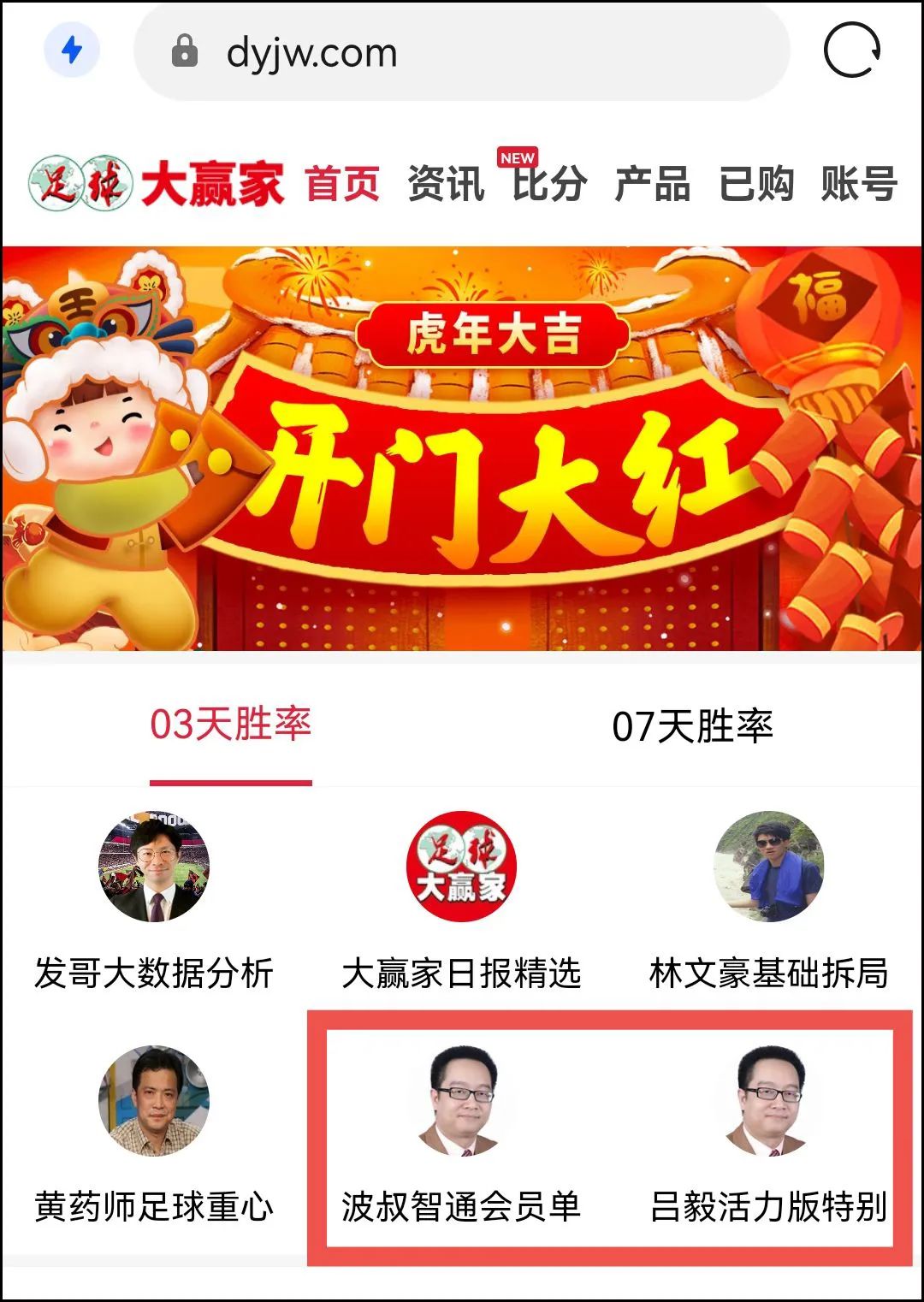924x1302 pixels.
Task: Select the 03天胜率 tab
Action: [x=231, y=725]
